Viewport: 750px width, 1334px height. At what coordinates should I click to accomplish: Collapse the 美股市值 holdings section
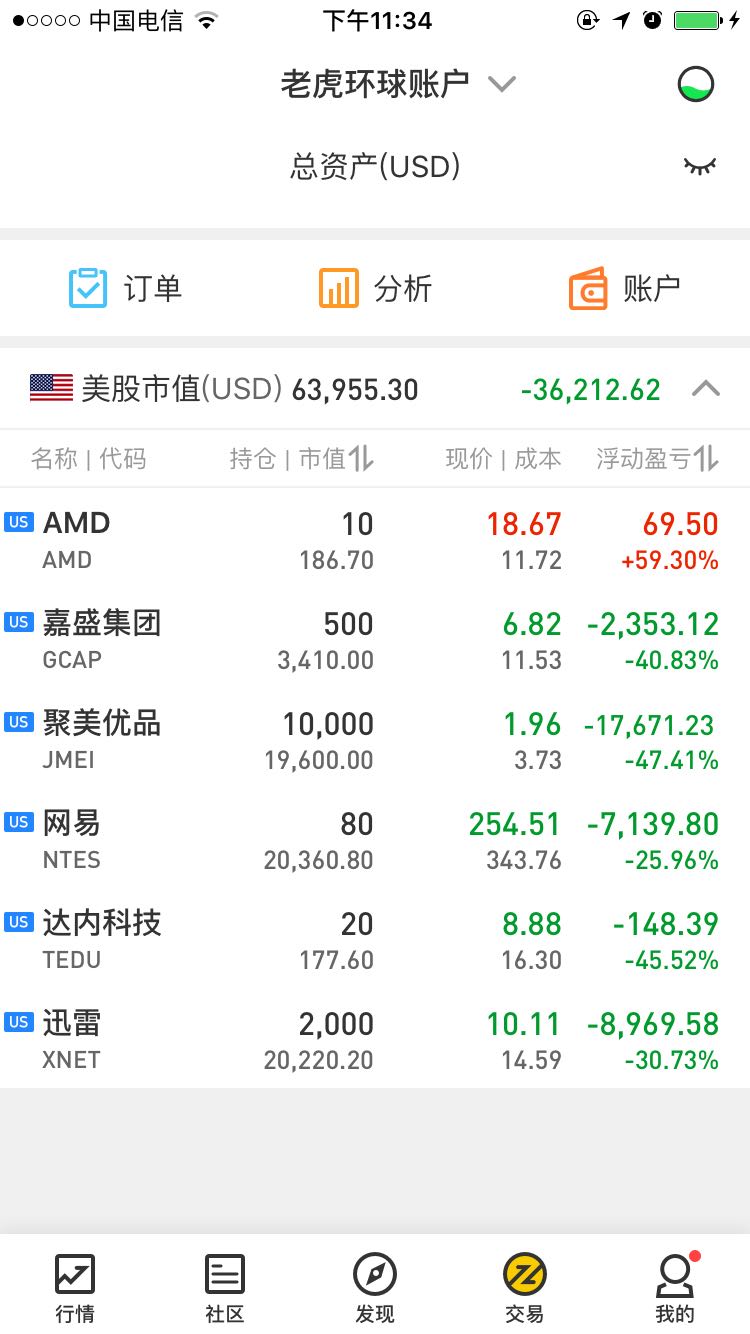click(x=706, y=389)
